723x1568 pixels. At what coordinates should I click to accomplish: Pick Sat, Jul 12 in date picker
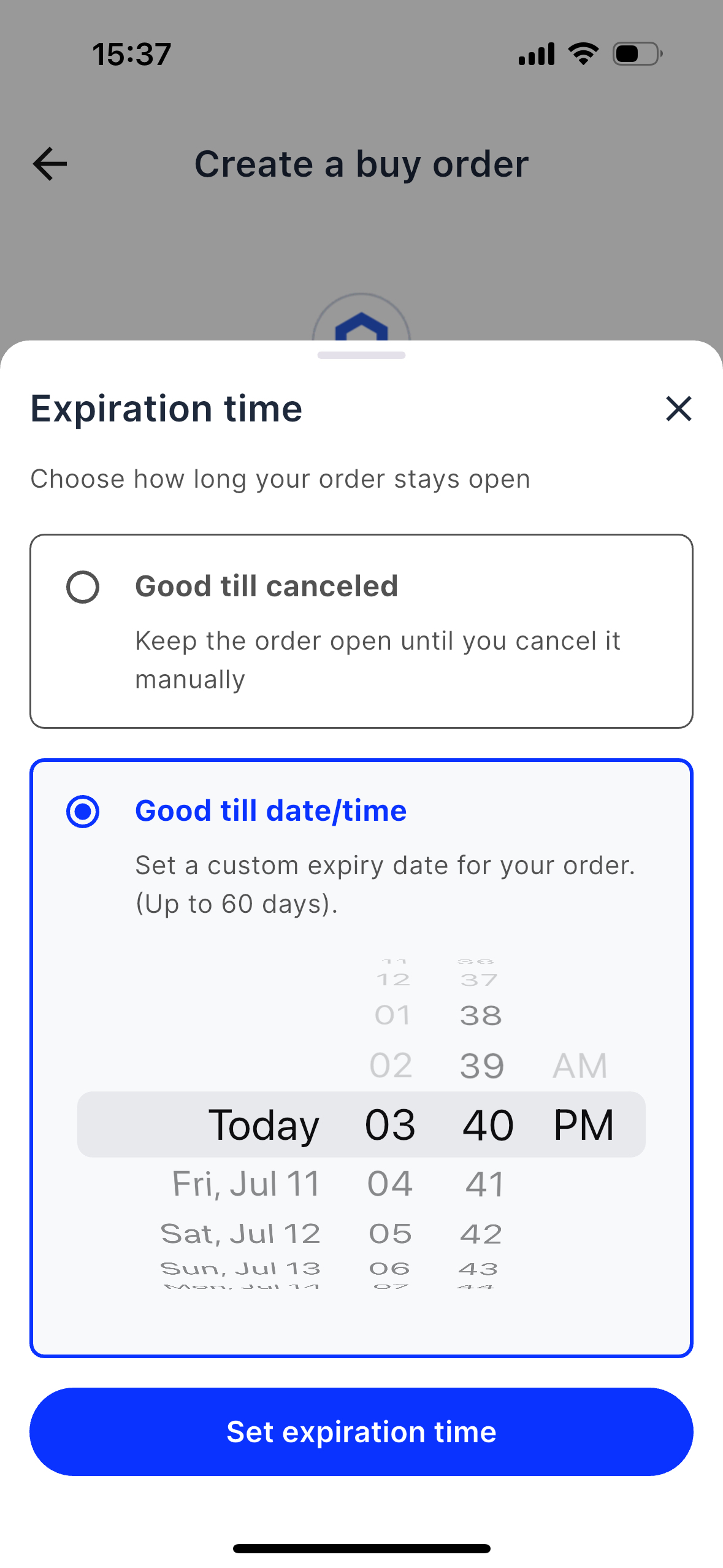pos(240,1234)
